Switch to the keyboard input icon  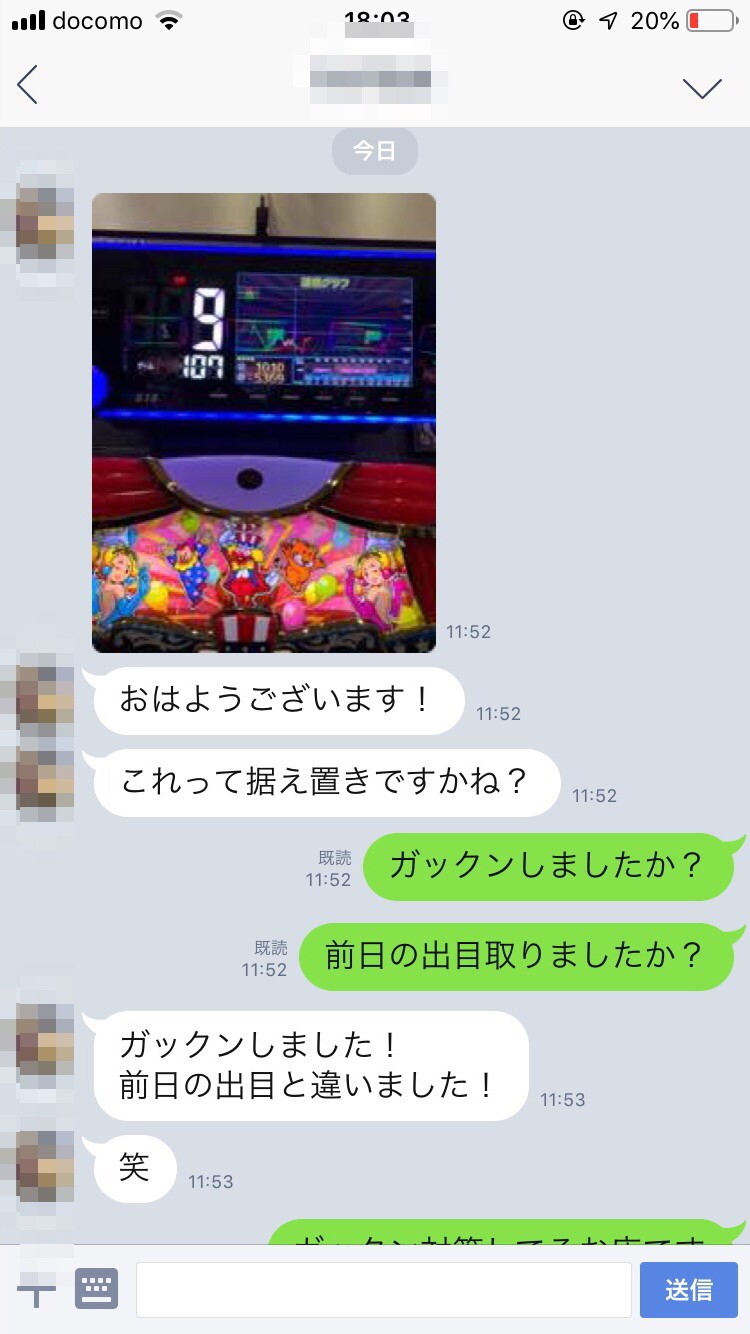pyautogui.click(x=96, y=1289)
